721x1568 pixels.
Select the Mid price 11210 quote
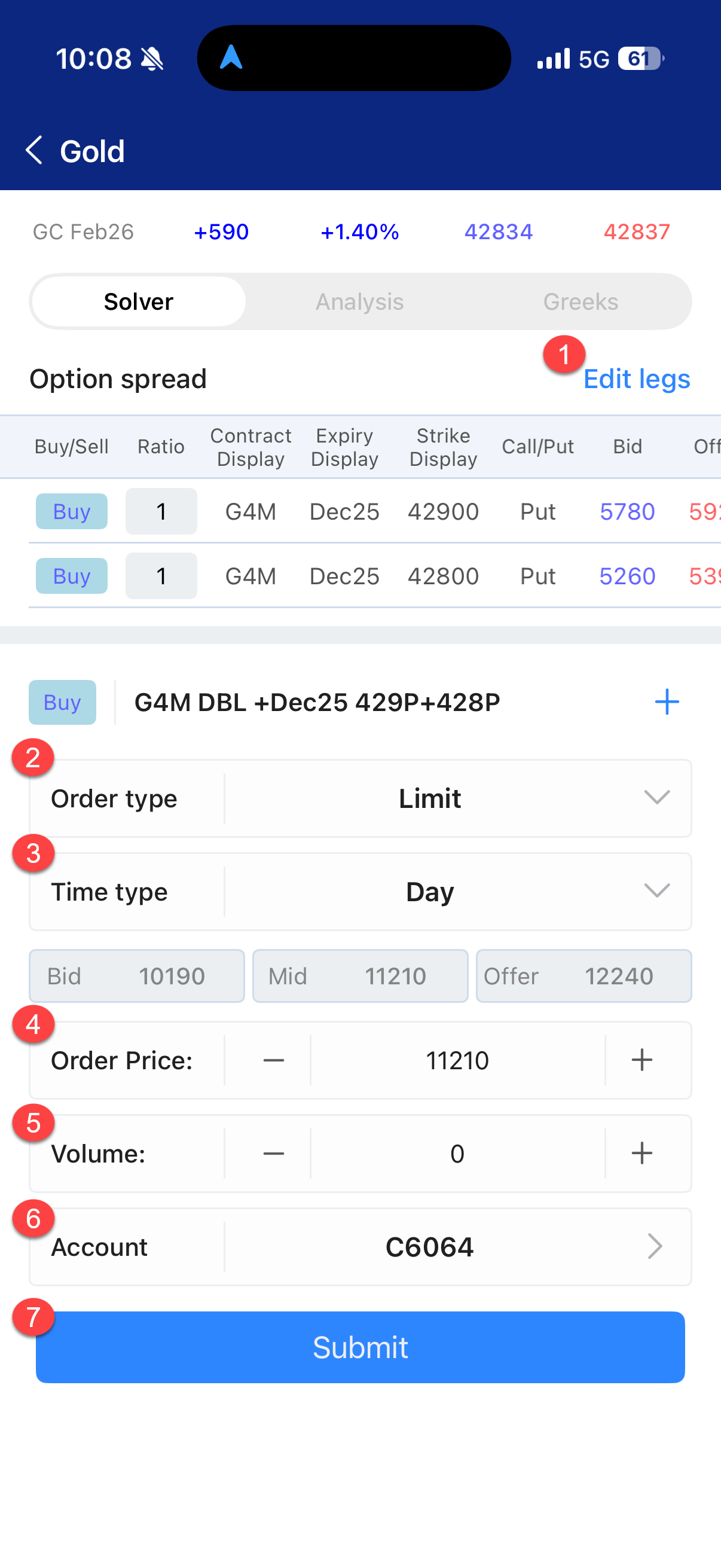pyautogui.click(x=359, y=976)
